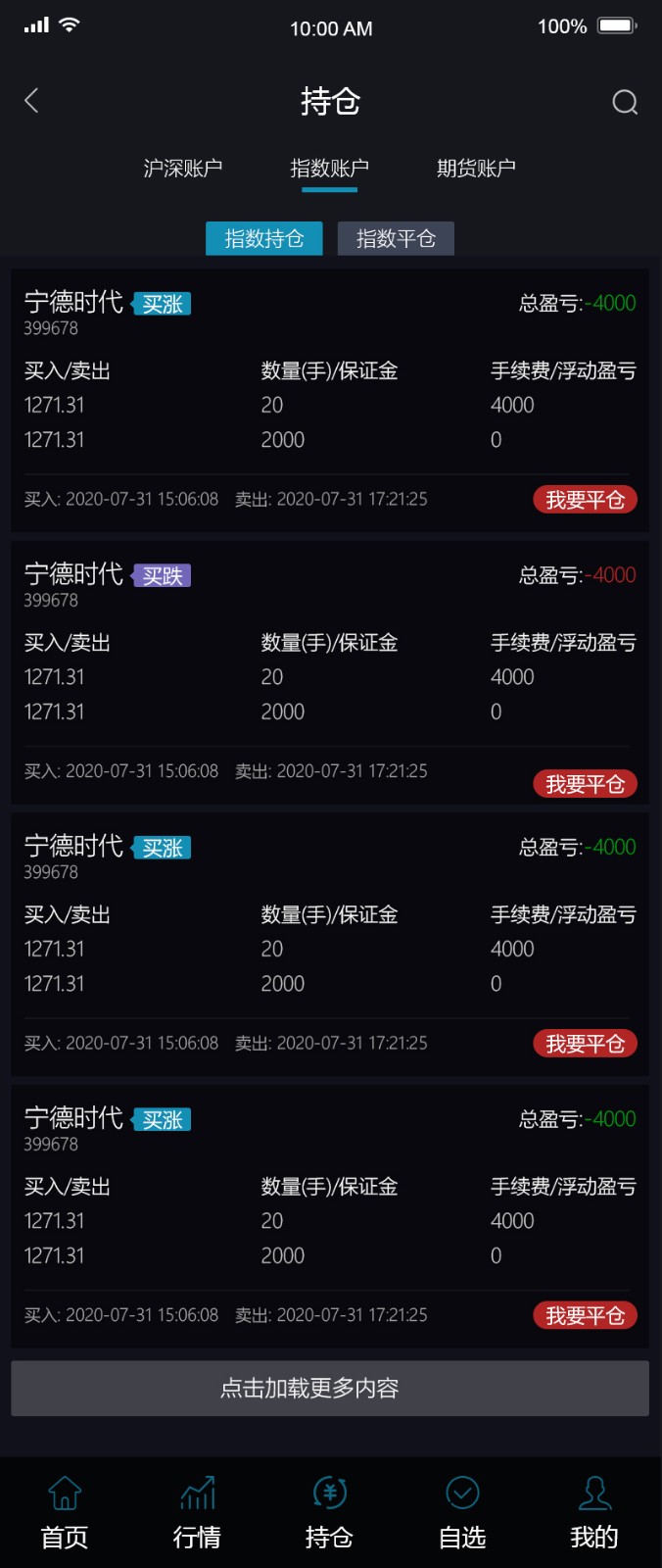
Task: Tap 点击加载更多内容 to load more
Action: tap(330, 1388)
